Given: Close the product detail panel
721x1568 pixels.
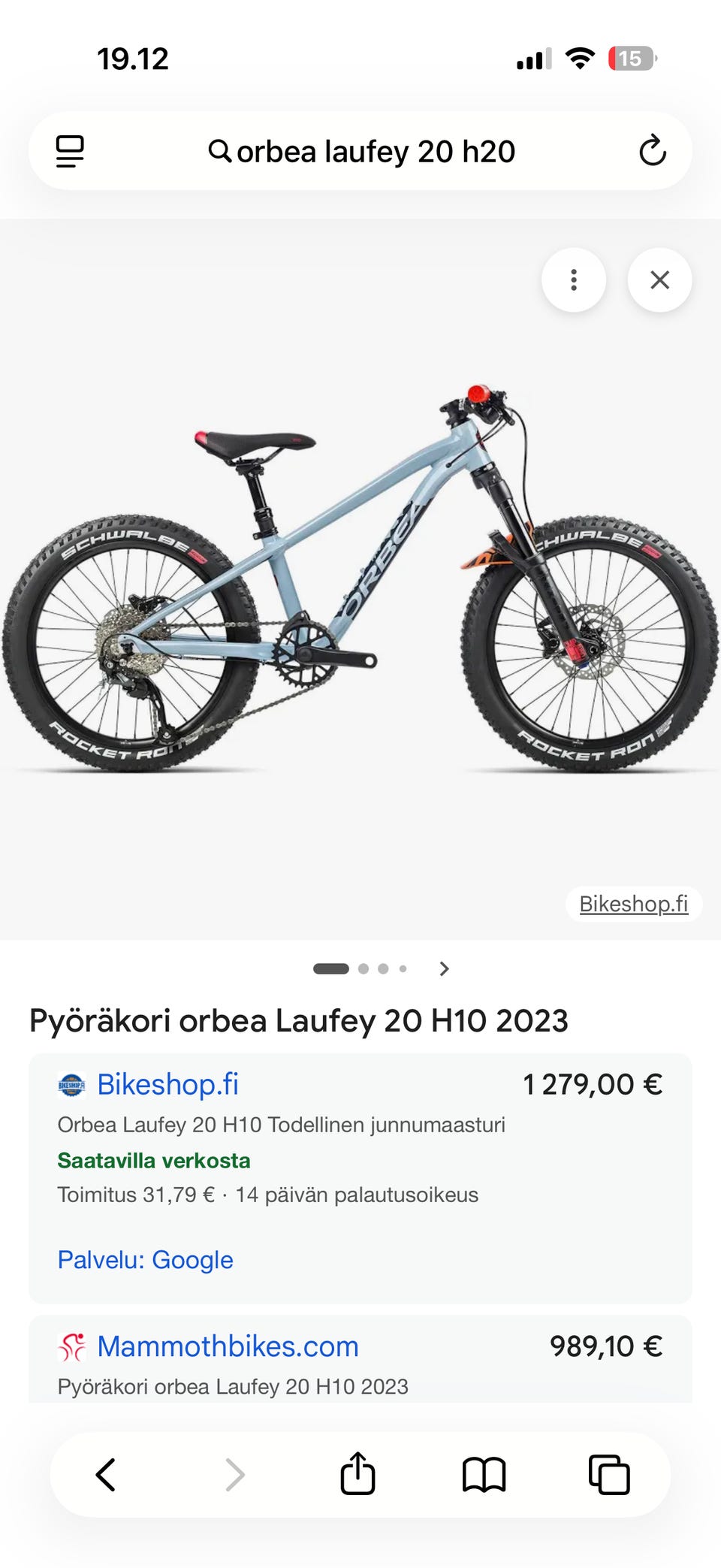Looking at the screenshot, I should pos(659,280).
